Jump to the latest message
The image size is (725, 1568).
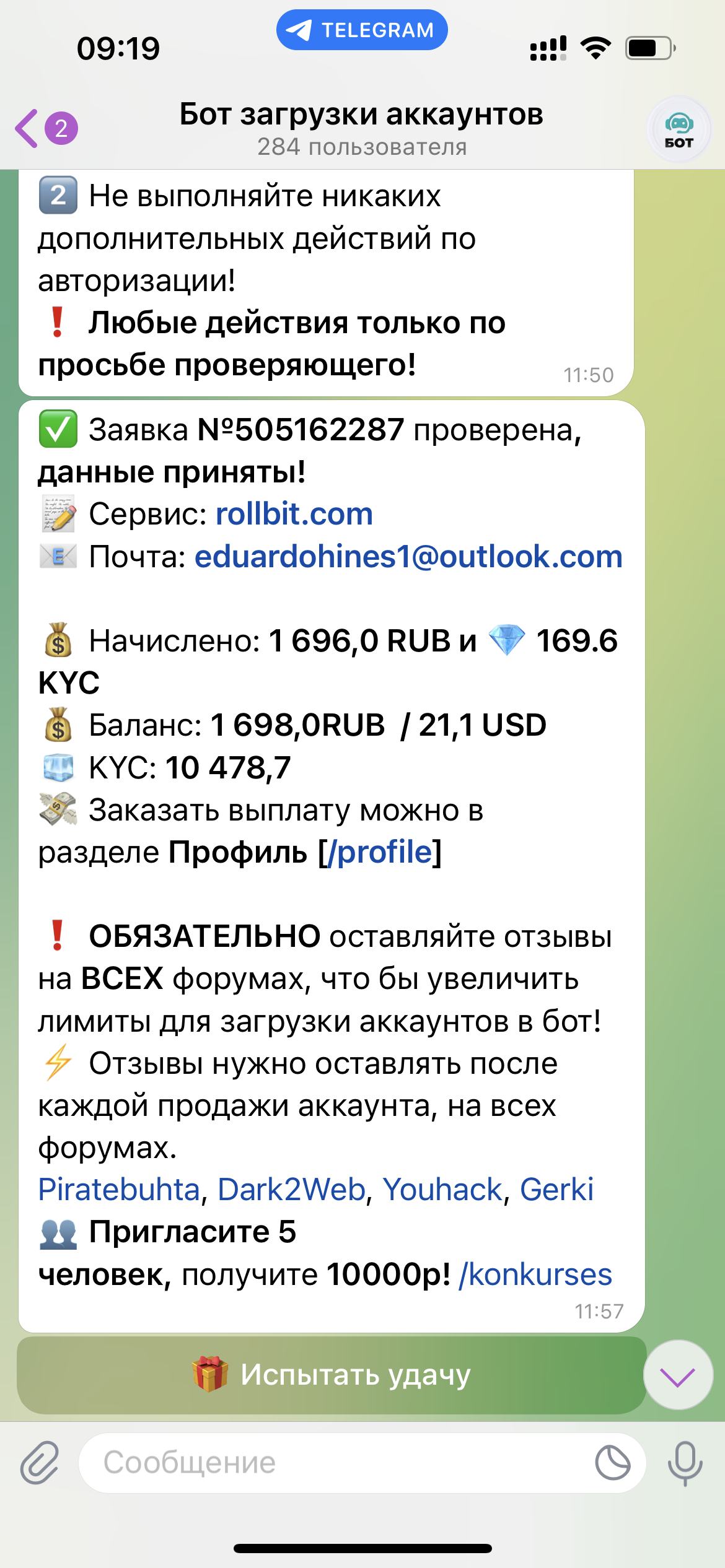(x=678, y=1375)
